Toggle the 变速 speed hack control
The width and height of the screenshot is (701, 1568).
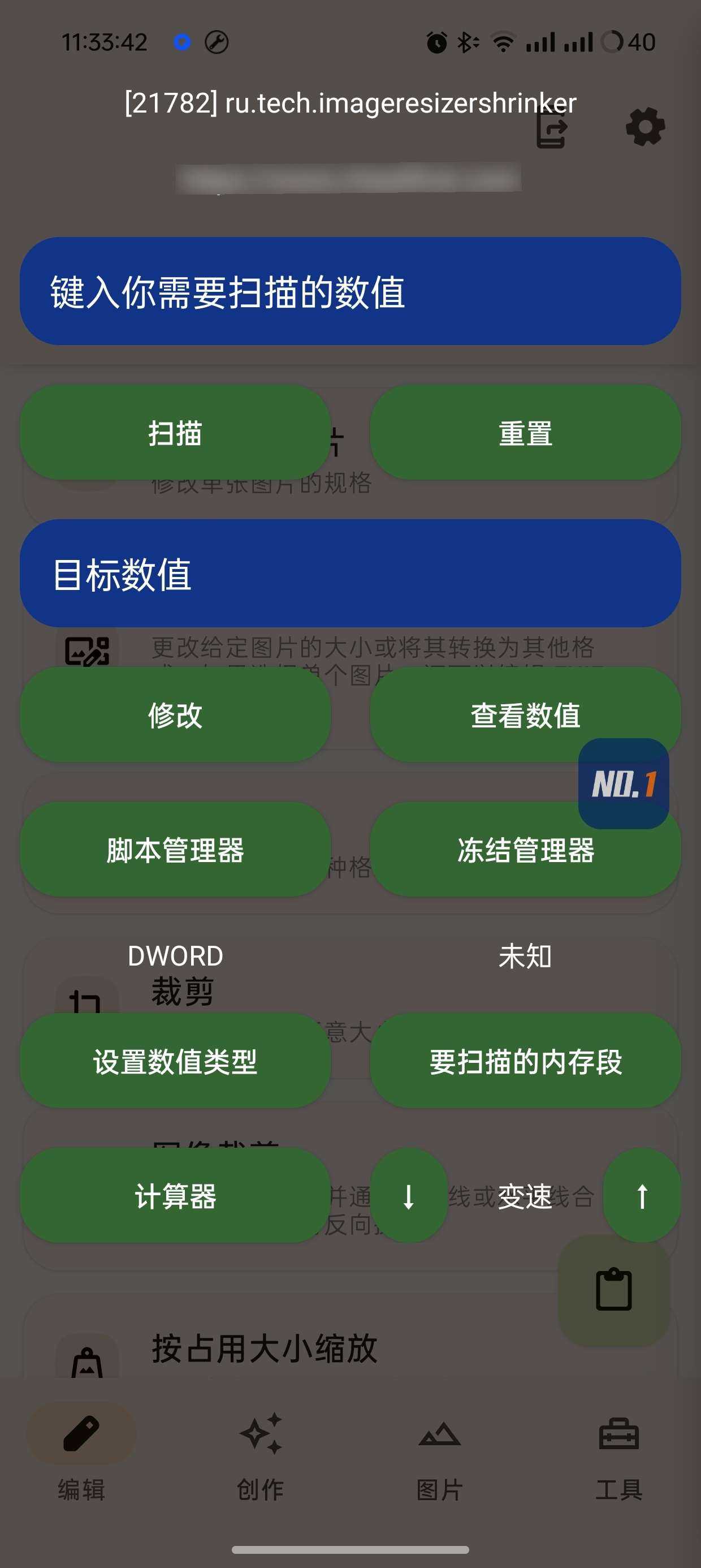525,1197
